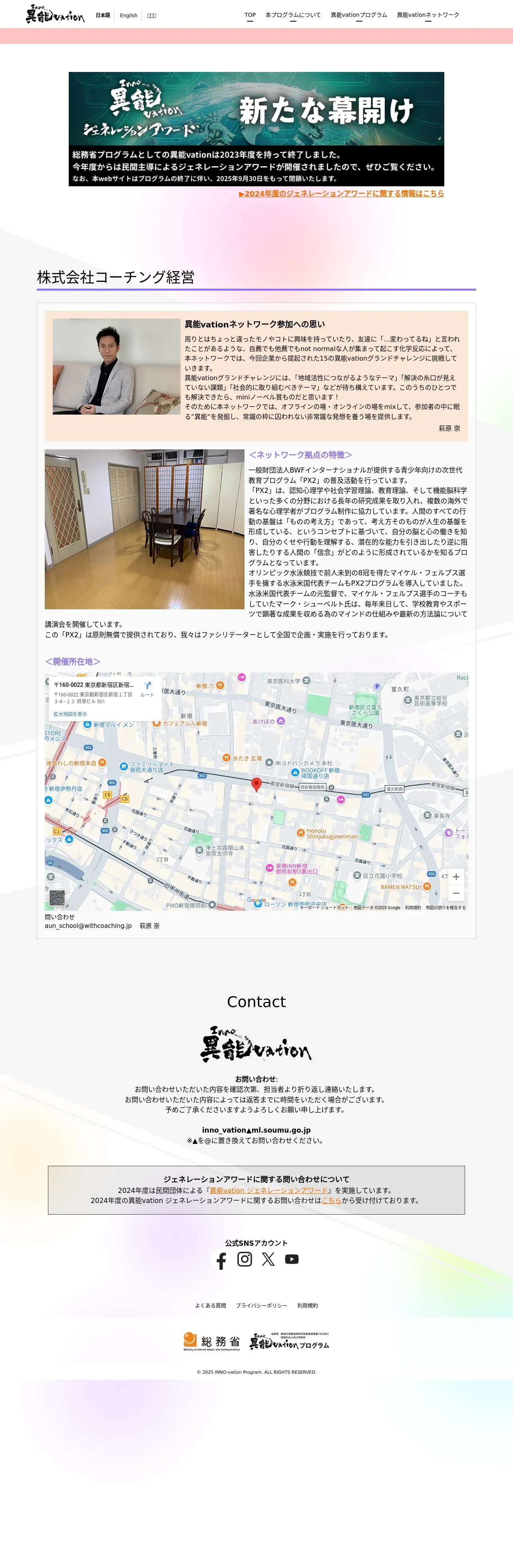This screenshot has width=513, height=1568.
Task: Open 本プログラムについて in the menu
Action: click(x=293, y=15)
